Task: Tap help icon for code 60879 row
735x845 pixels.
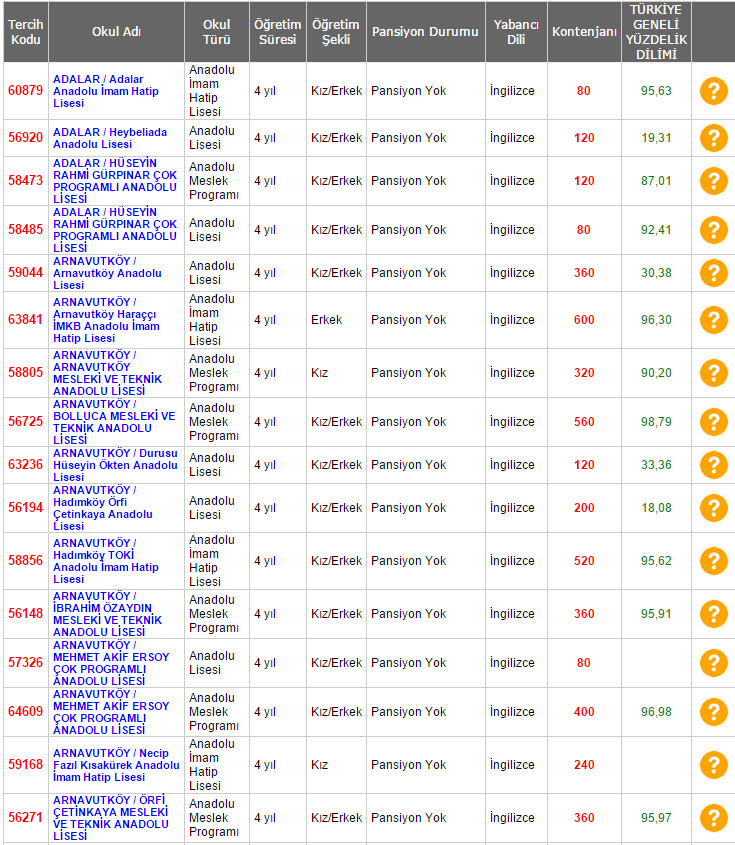Action: pyautogui.click(x=713, y=91)
